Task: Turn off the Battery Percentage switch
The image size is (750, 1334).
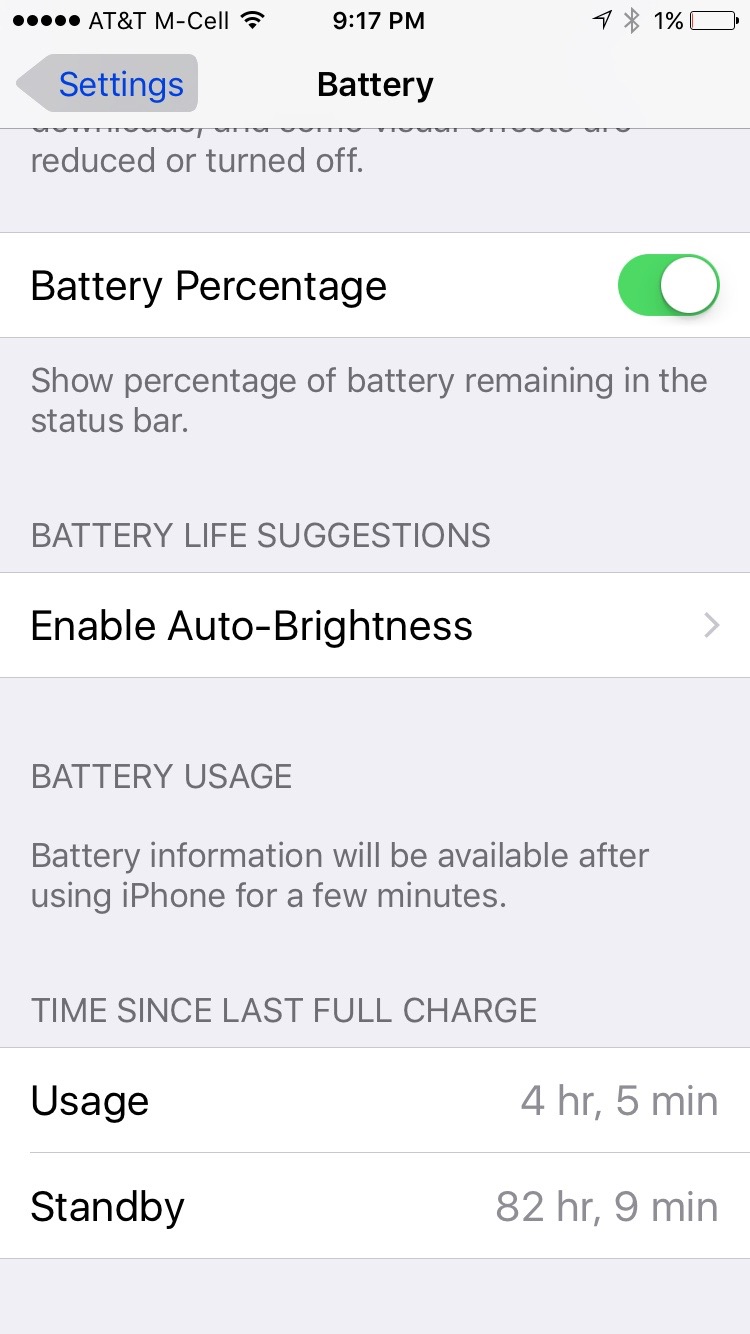Action: click(669, 285)
